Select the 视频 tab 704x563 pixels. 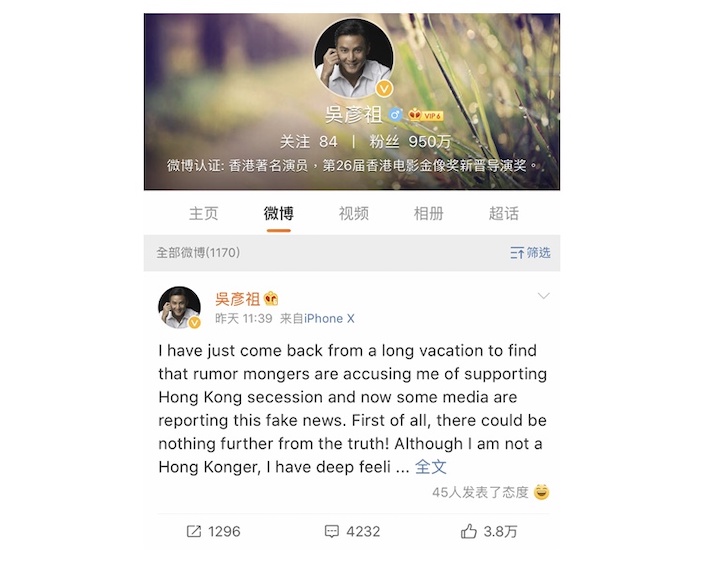click(353, 213)
